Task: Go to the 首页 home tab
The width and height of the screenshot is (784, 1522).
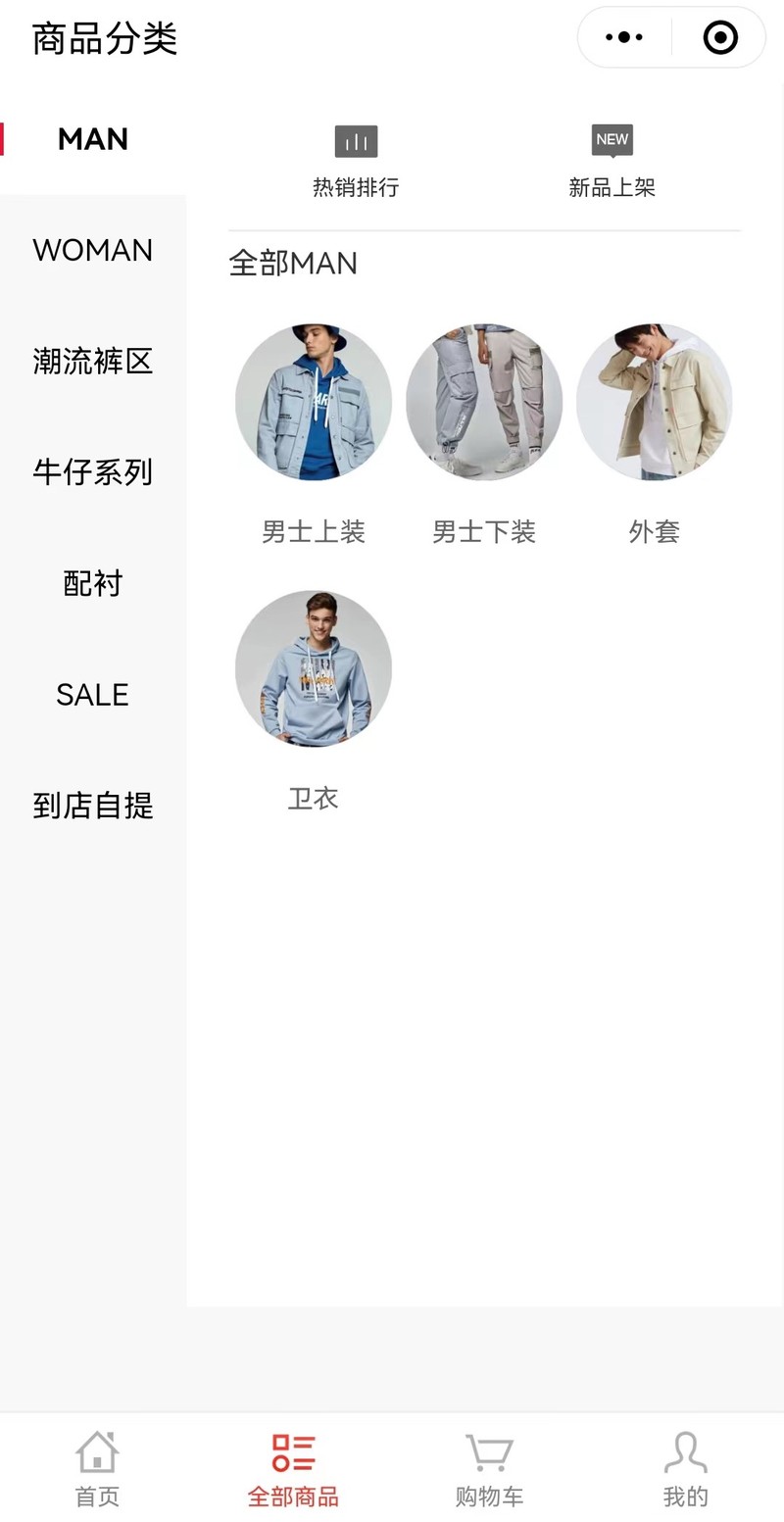Action: click(97, 1468)
